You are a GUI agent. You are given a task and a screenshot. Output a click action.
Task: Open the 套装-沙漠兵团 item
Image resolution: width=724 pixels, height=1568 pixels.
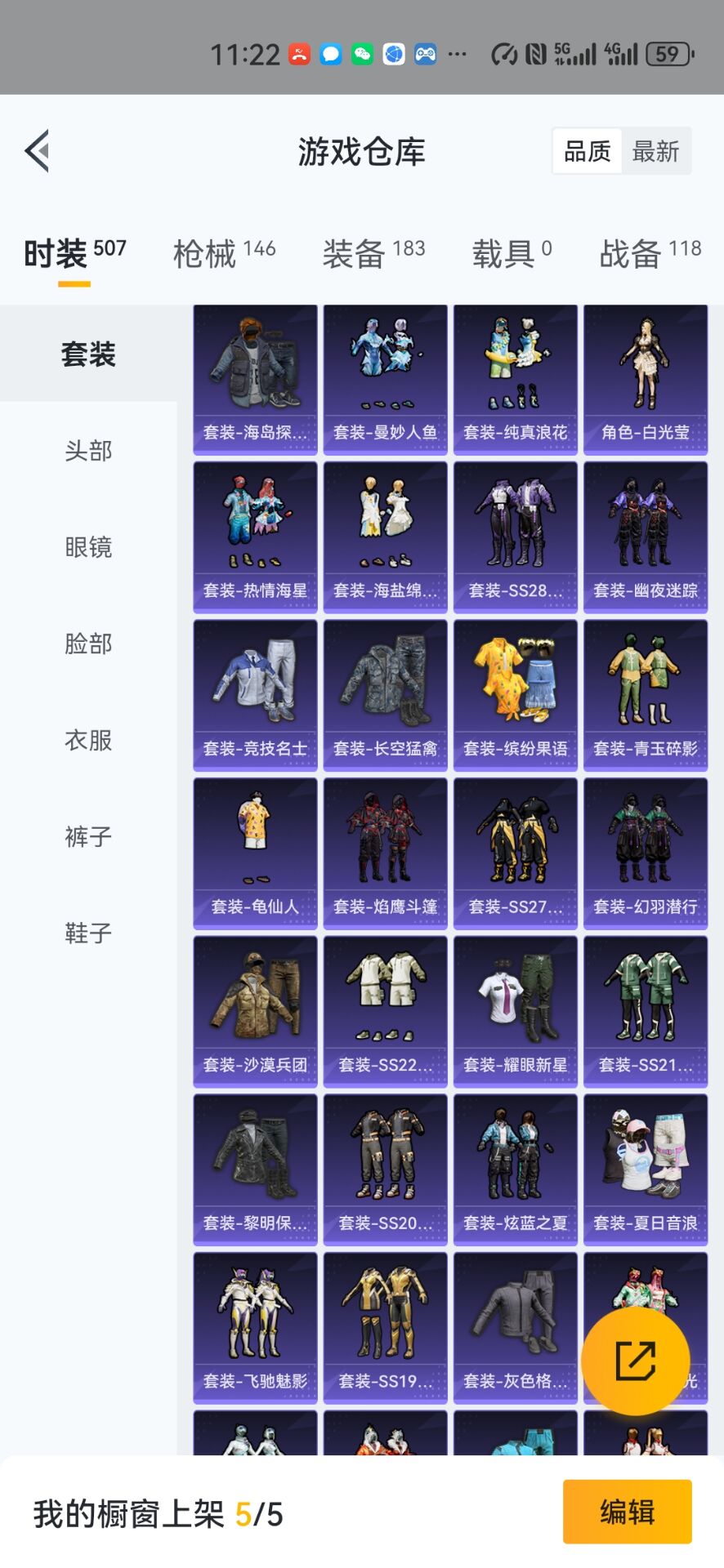(255, 1011)
